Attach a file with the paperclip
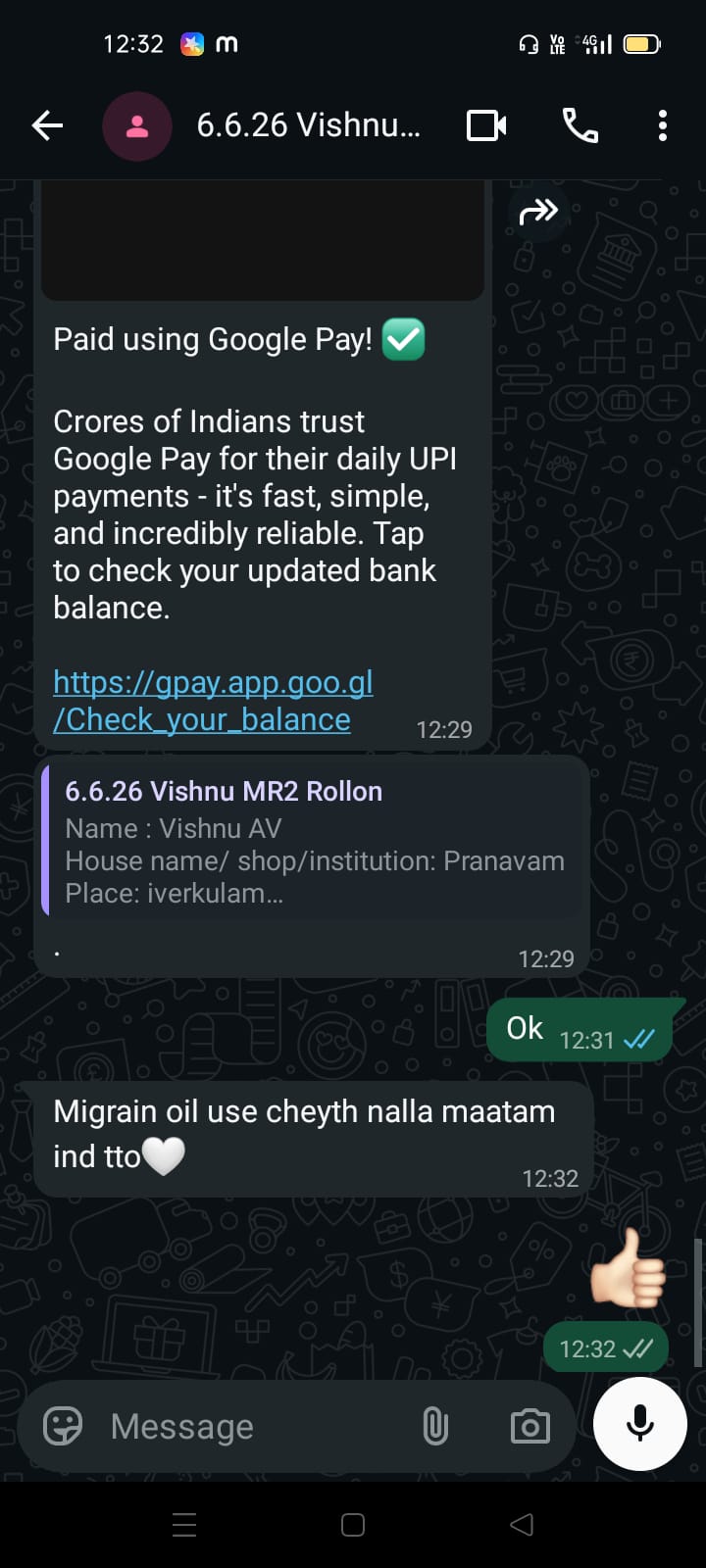This screenshot has height=1568, width=706. (435, 1426)
